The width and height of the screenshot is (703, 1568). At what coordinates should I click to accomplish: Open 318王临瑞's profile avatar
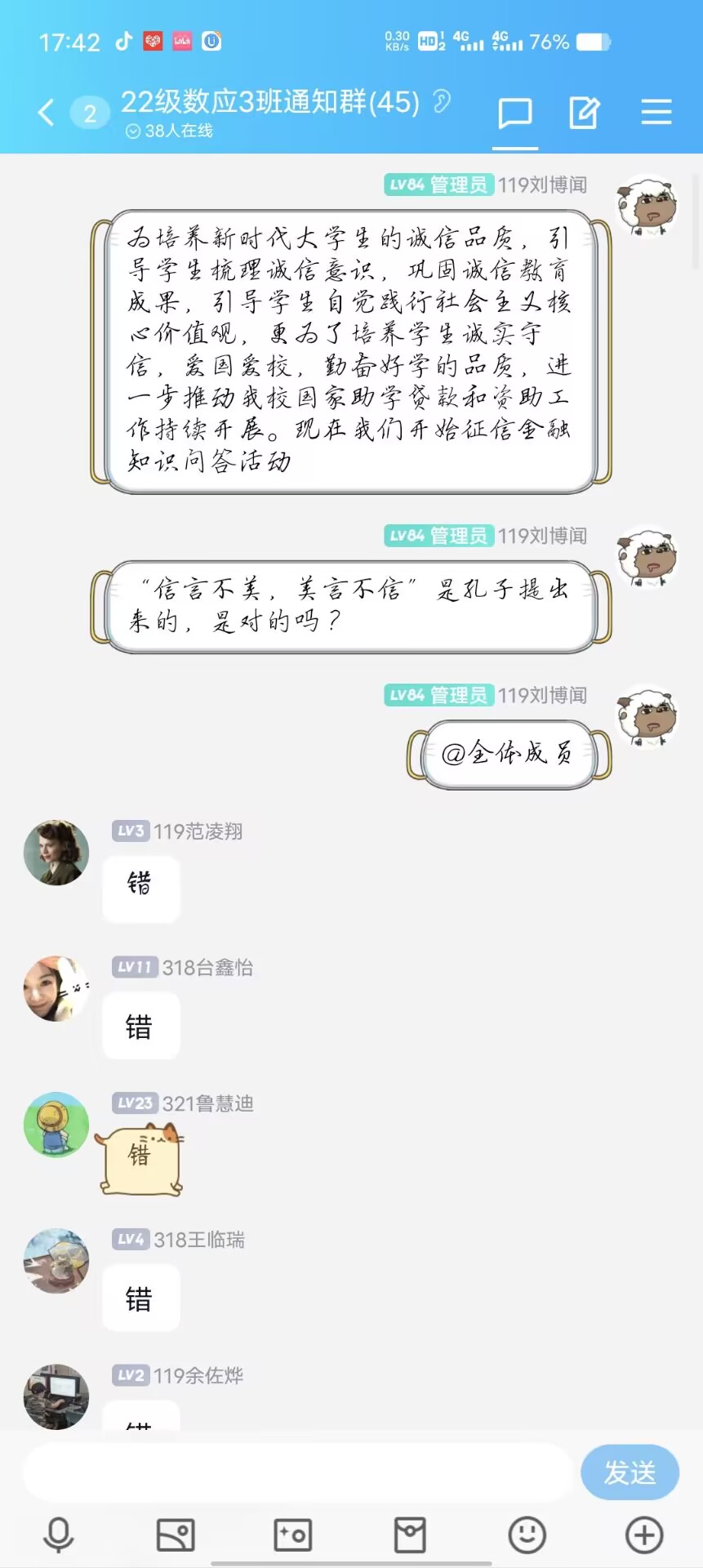56,1261
